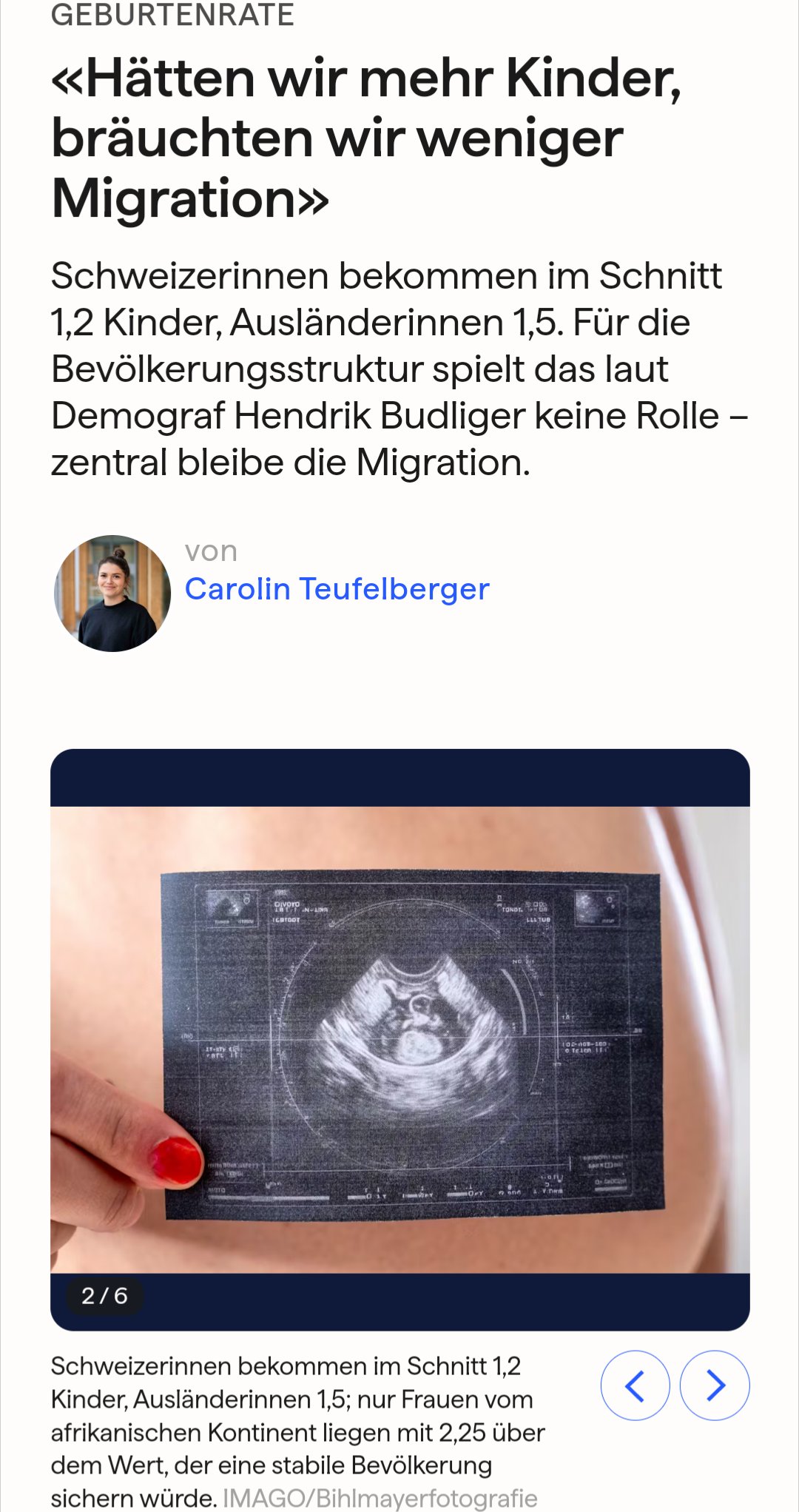This screenshot has width=799, height=1512.
Task: Open author Carolin Teufelberger's profile link
Action: (337, 589)
